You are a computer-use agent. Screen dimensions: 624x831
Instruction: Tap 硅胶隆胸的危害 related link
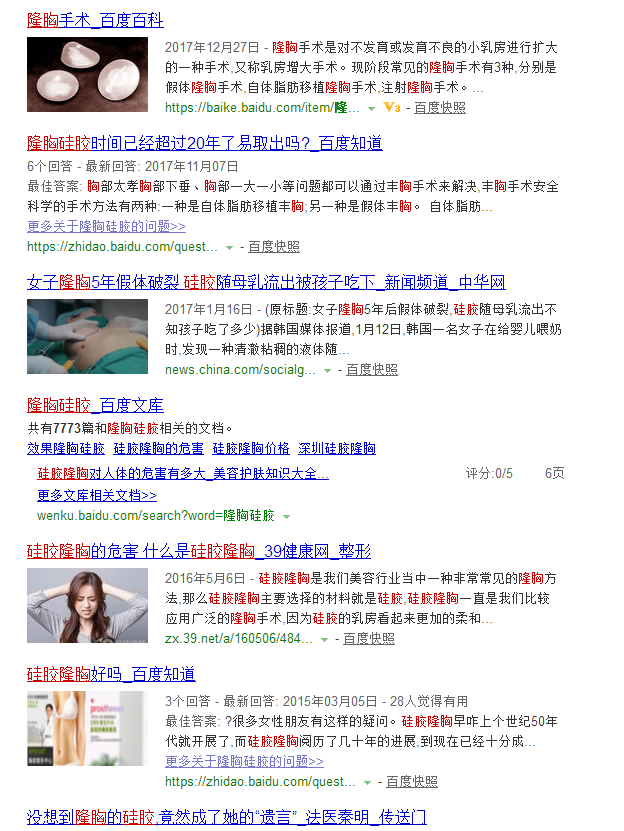[158, 449]
